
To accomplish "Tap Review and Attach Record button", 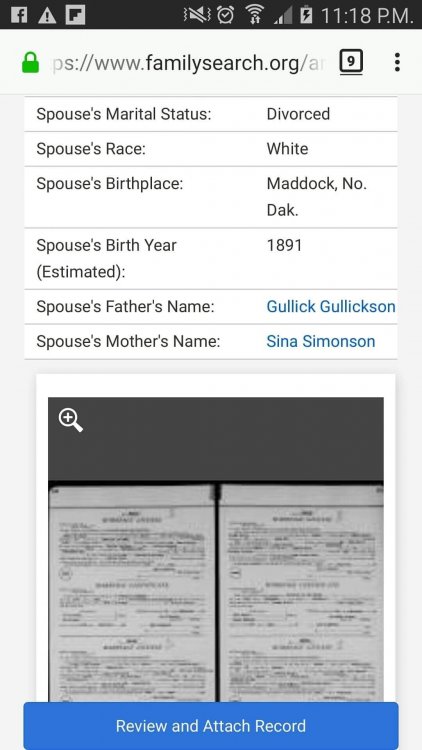I will (211, 726).
